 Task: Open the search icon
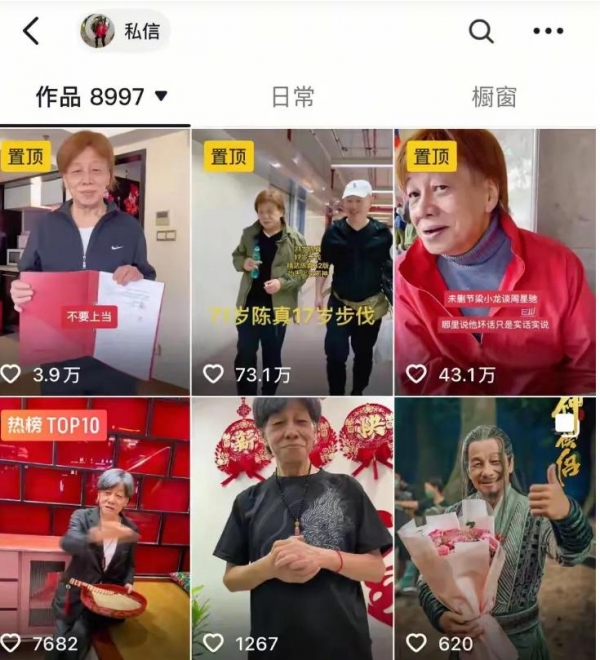481,32
